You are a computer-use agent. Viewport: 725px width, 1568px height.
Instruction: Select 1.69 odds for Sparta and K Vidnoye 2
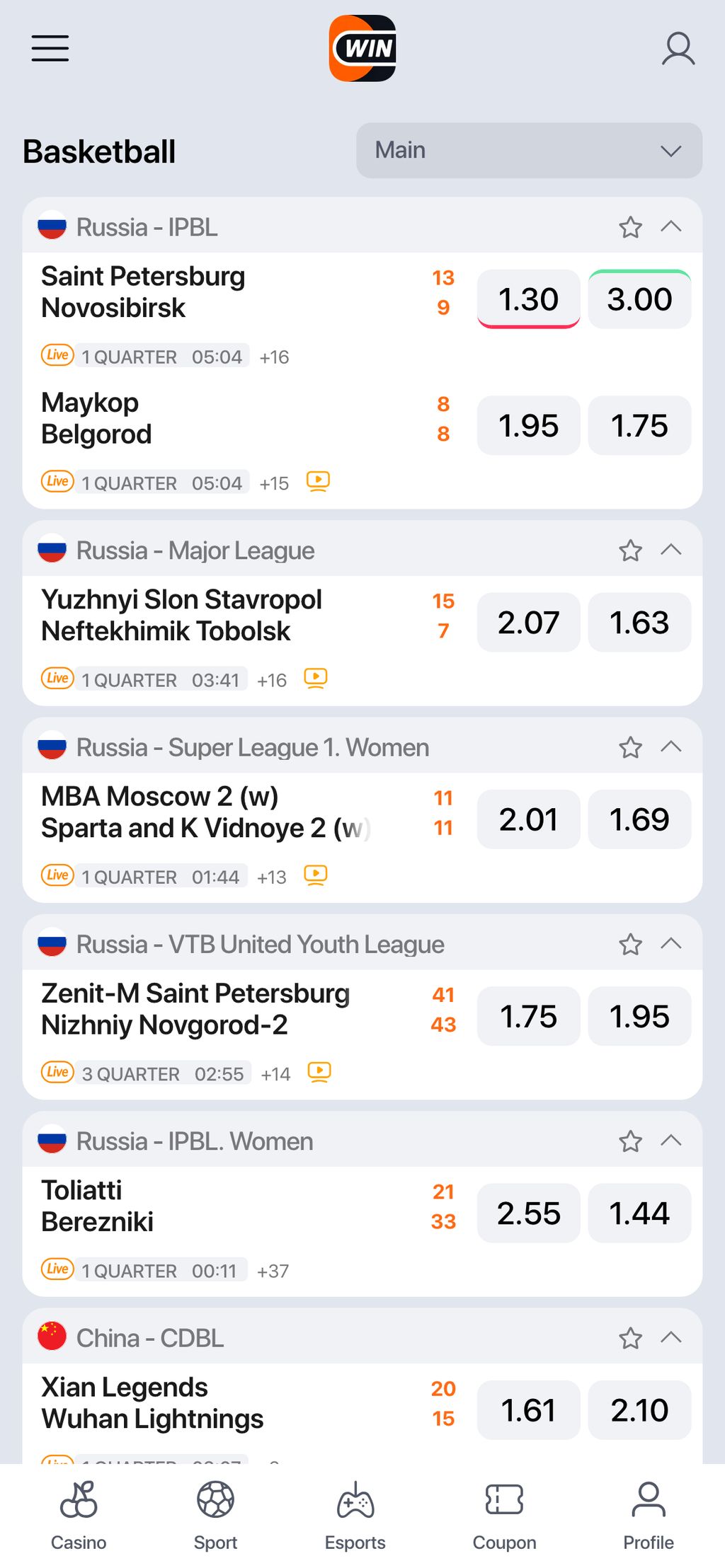pyautogui.click(x=639, y=819)
